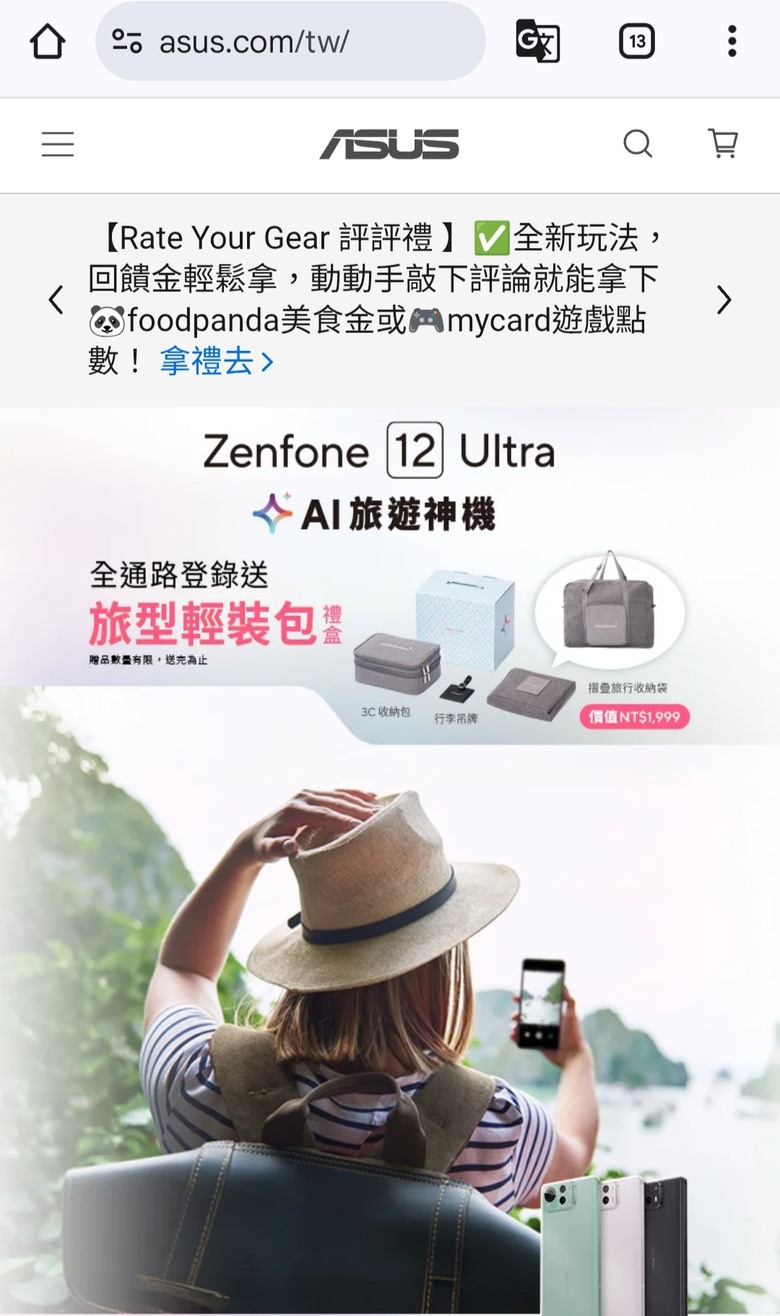The image size is (780, 1316).
Task: View the shopping cart
Action: point(723,144)
